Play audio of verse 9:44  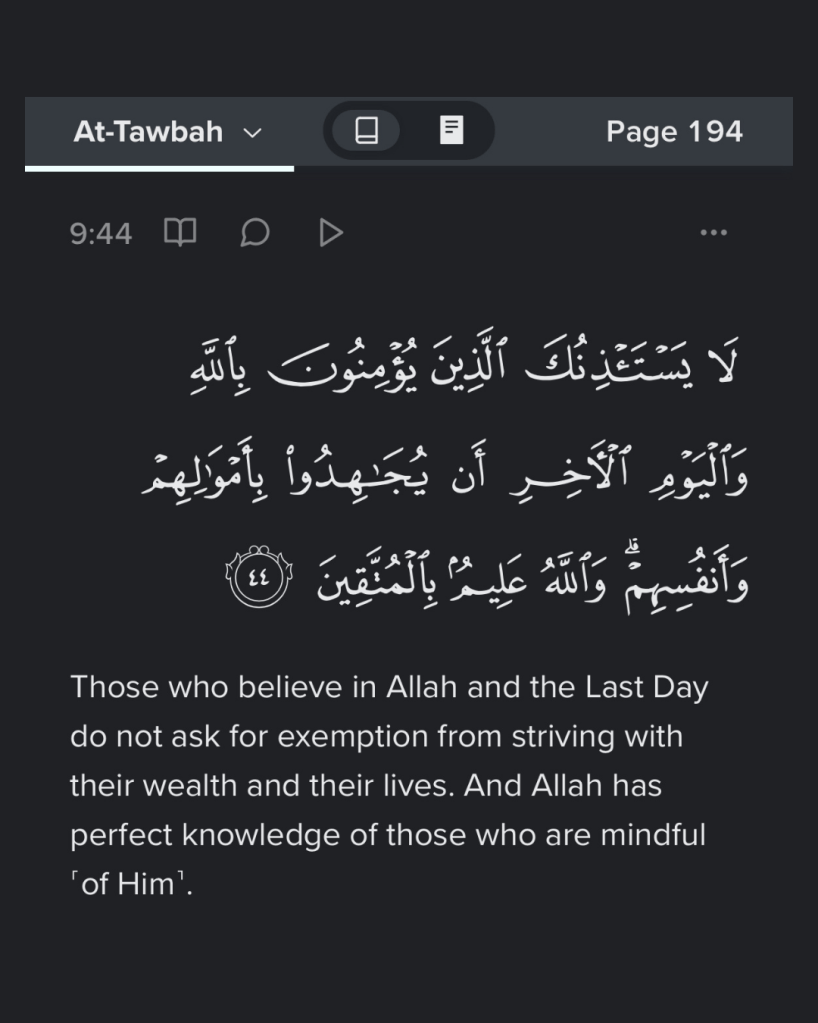330,233
